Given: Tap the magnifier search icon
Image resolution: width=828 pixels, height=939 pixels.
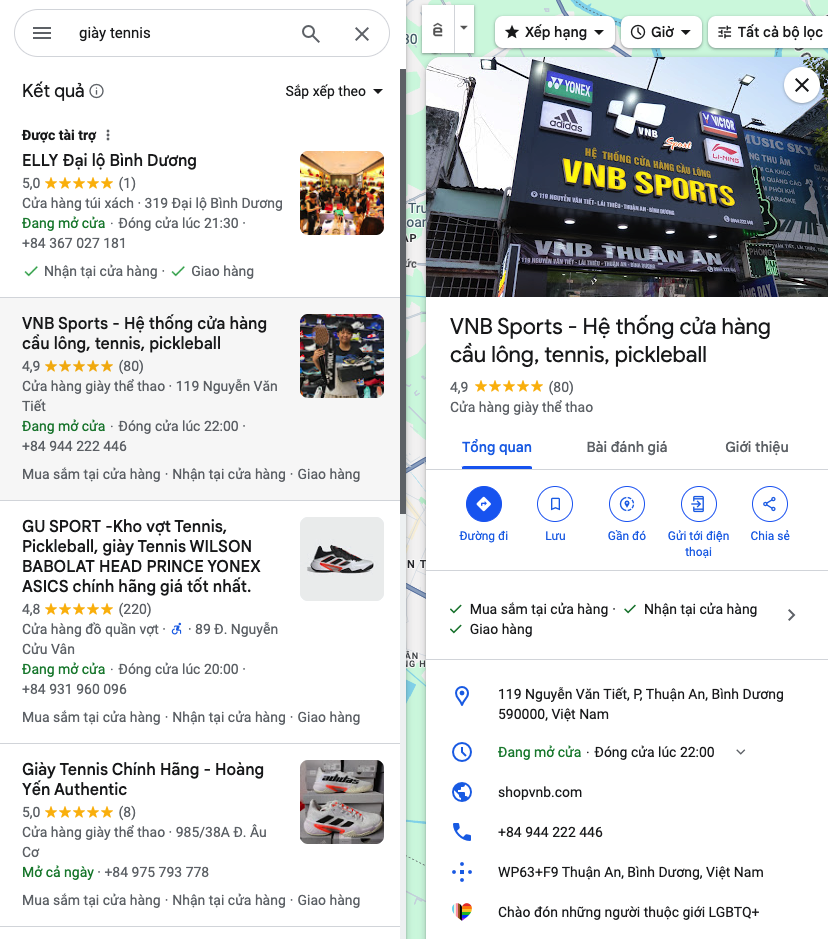Looking at the screenshot, I should [310, 34].
